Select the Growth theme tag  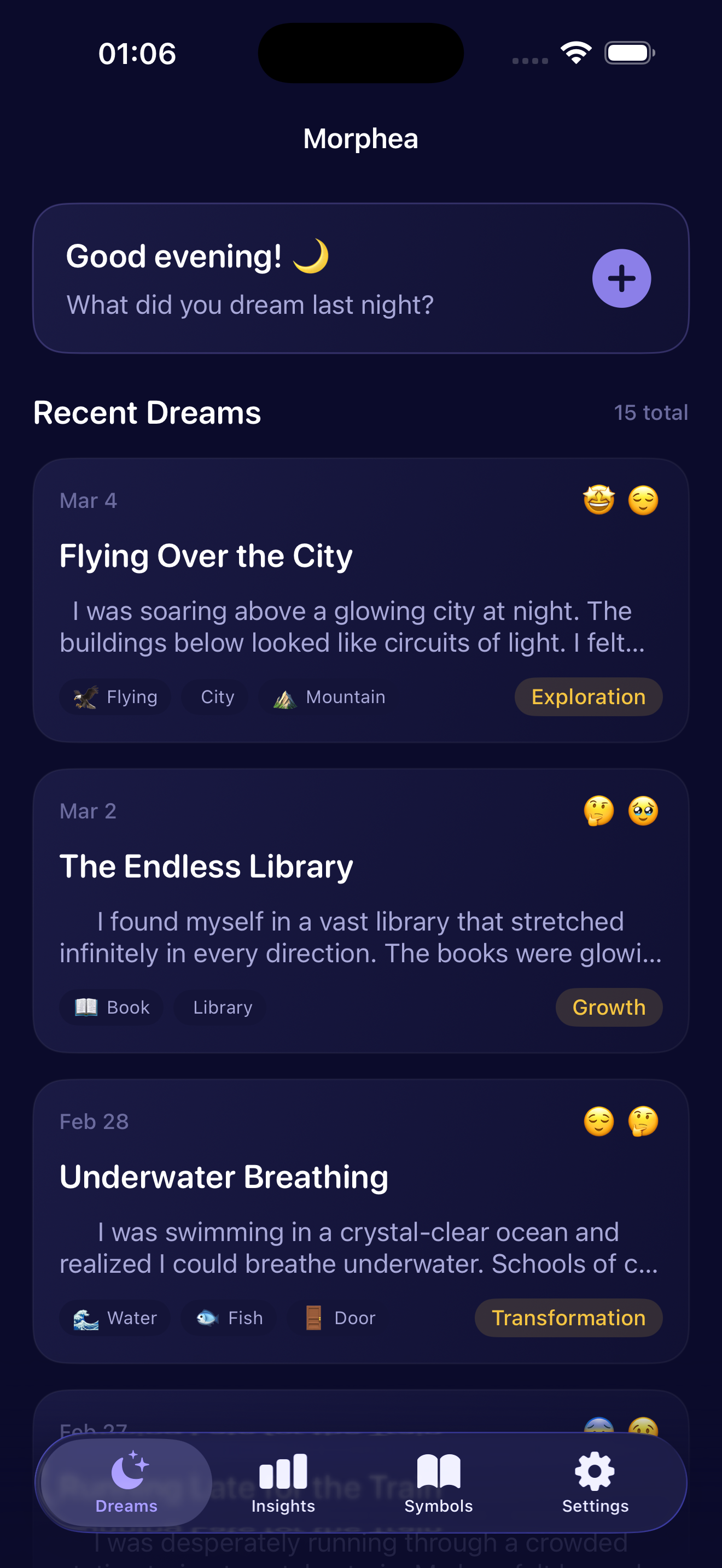[608, 1007]
